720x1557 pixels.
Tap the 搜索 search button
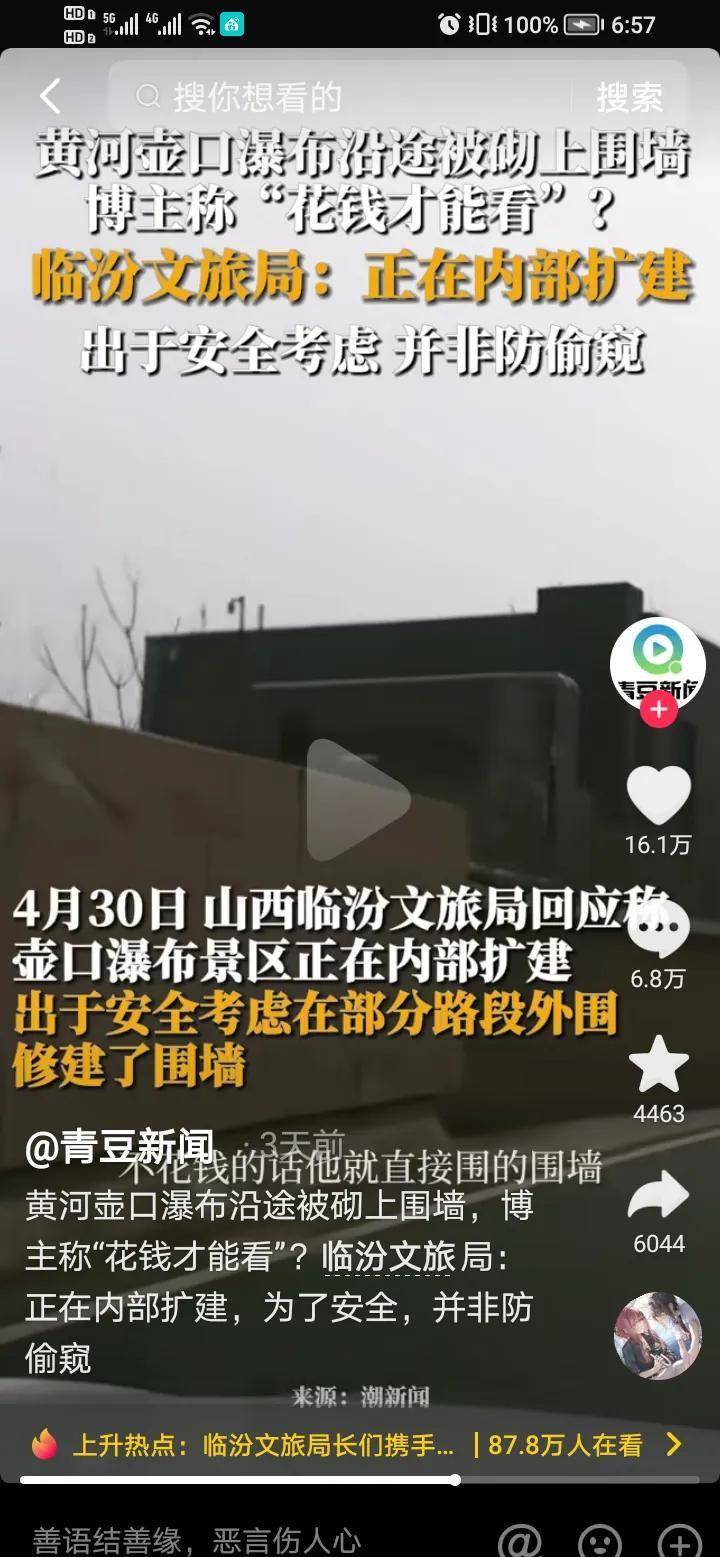coord(629,97)
